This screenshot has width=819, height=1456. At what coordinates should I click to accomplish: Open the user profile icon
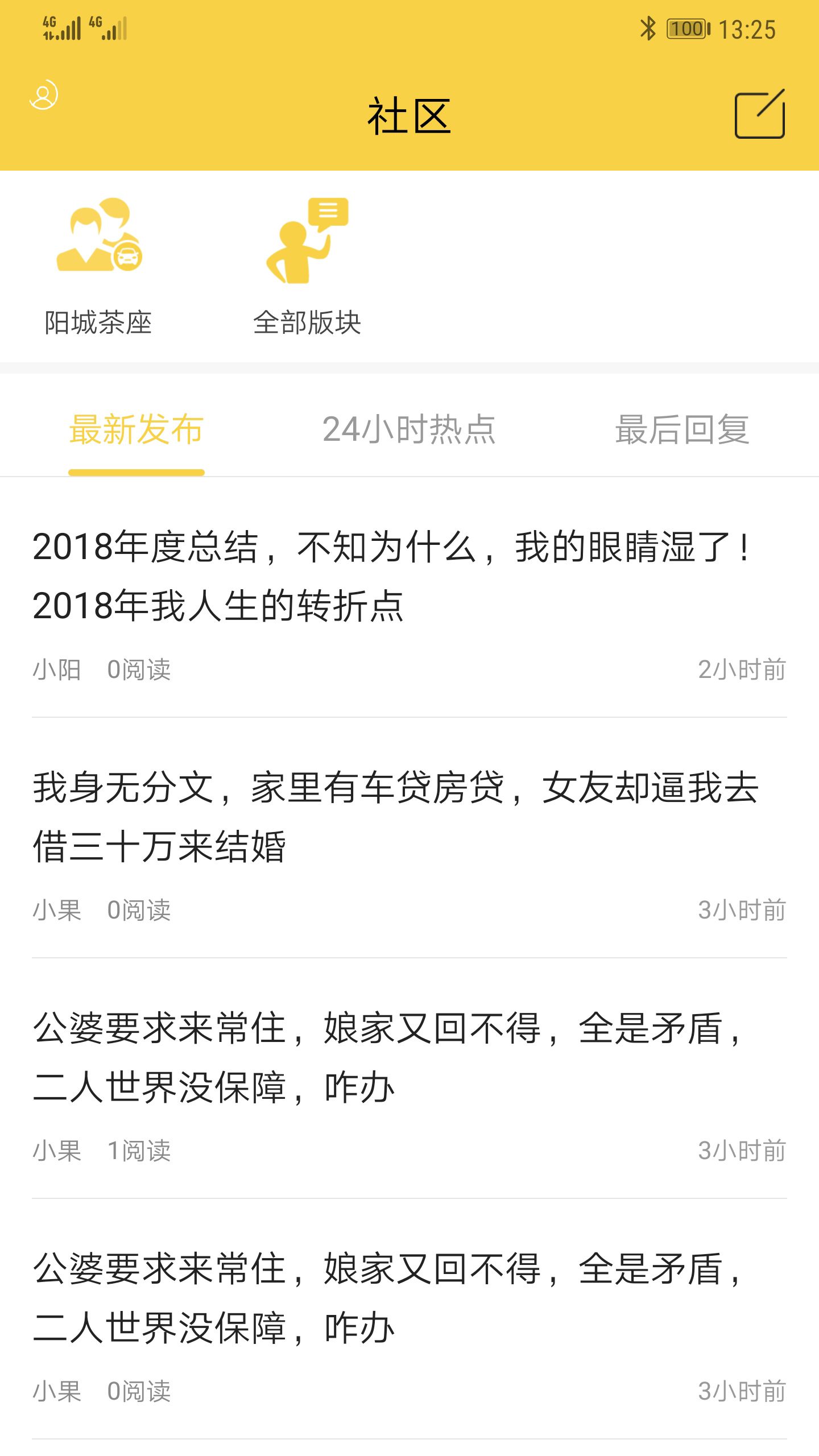pyautogui.click(x=44, y=94)
